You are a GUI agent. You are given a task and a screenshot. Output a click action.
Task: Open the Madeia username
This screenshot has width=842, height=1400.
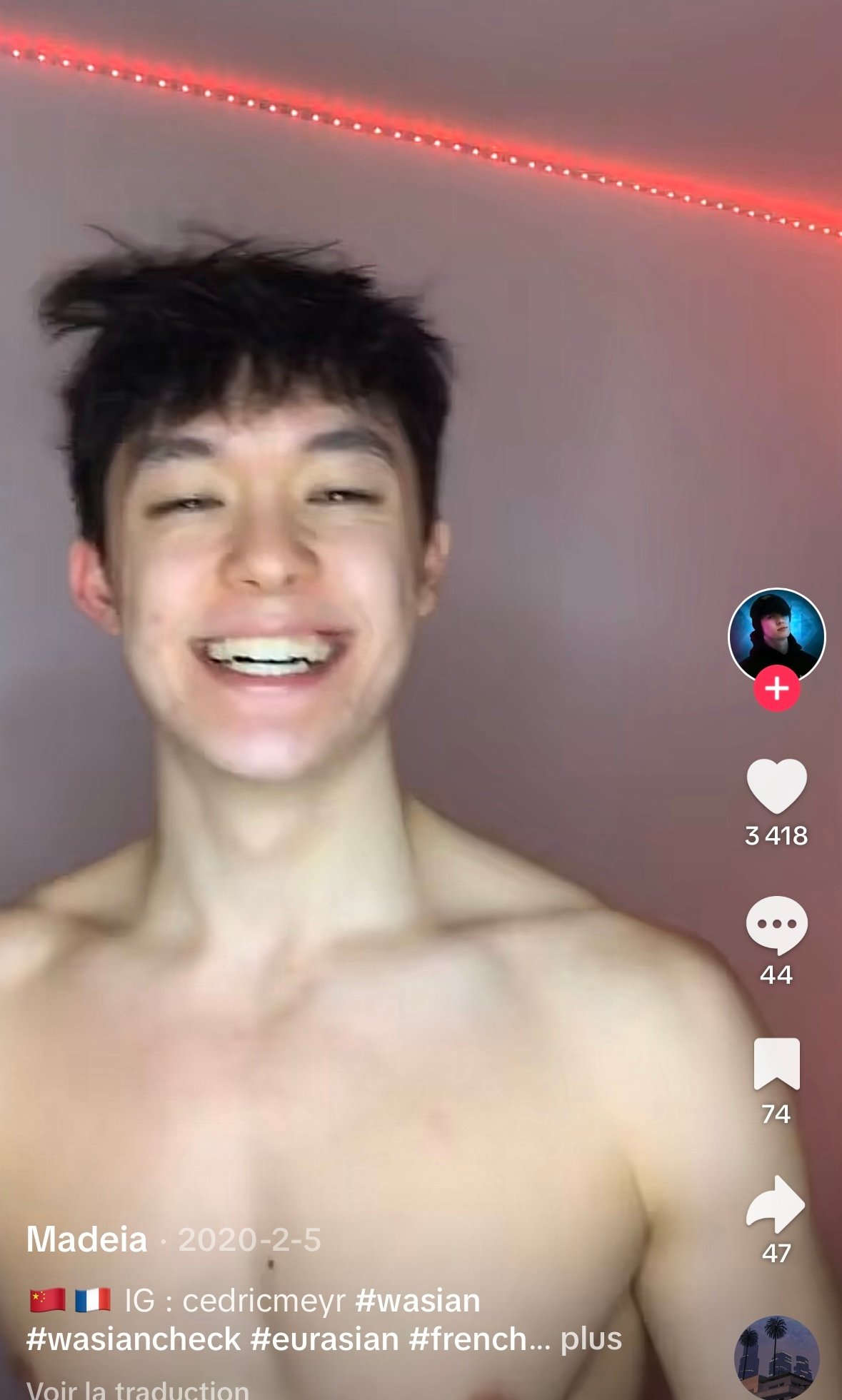pos(86,1239)
